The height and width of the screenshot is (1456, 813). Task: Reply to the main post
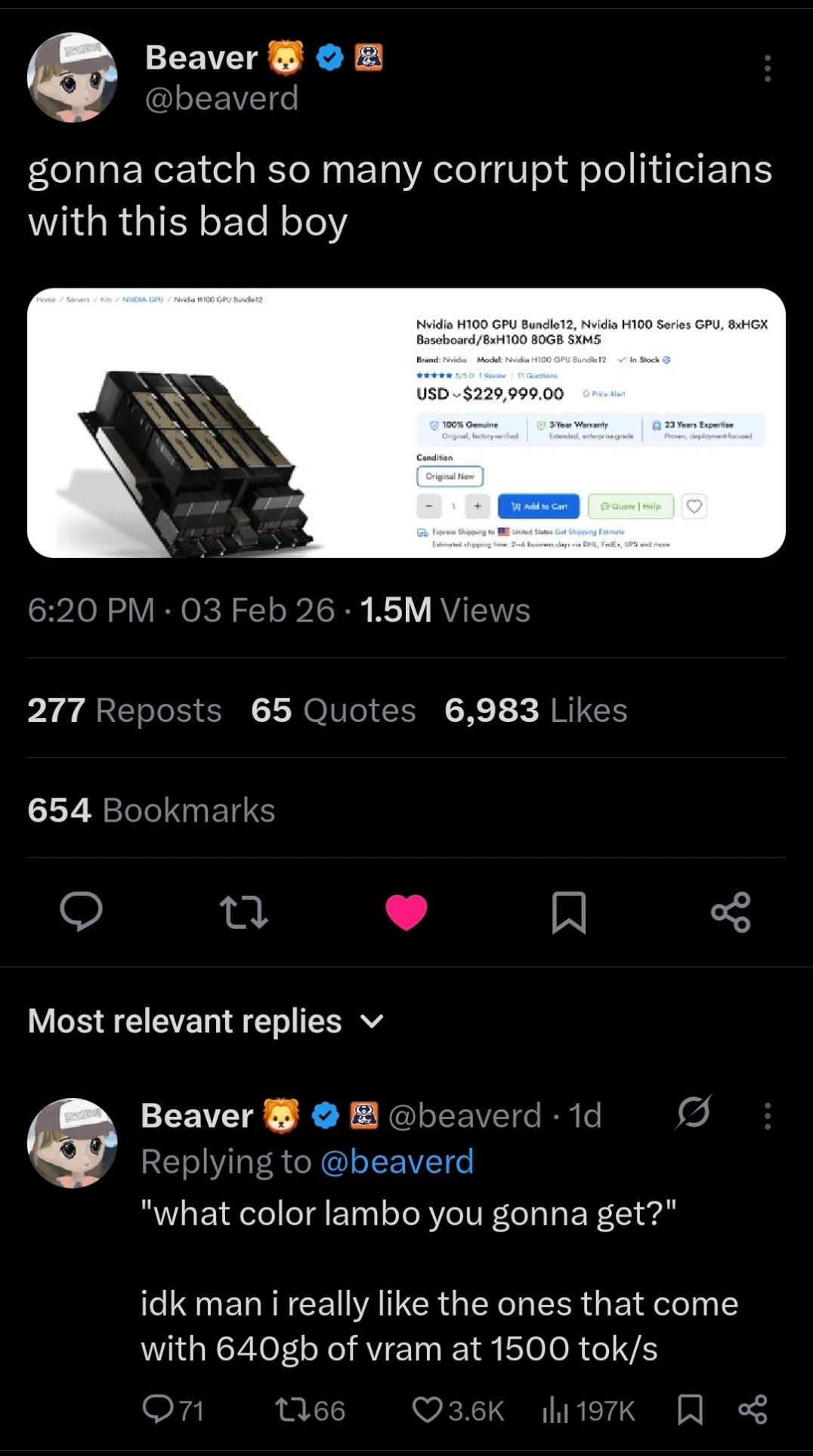[82, 912]
